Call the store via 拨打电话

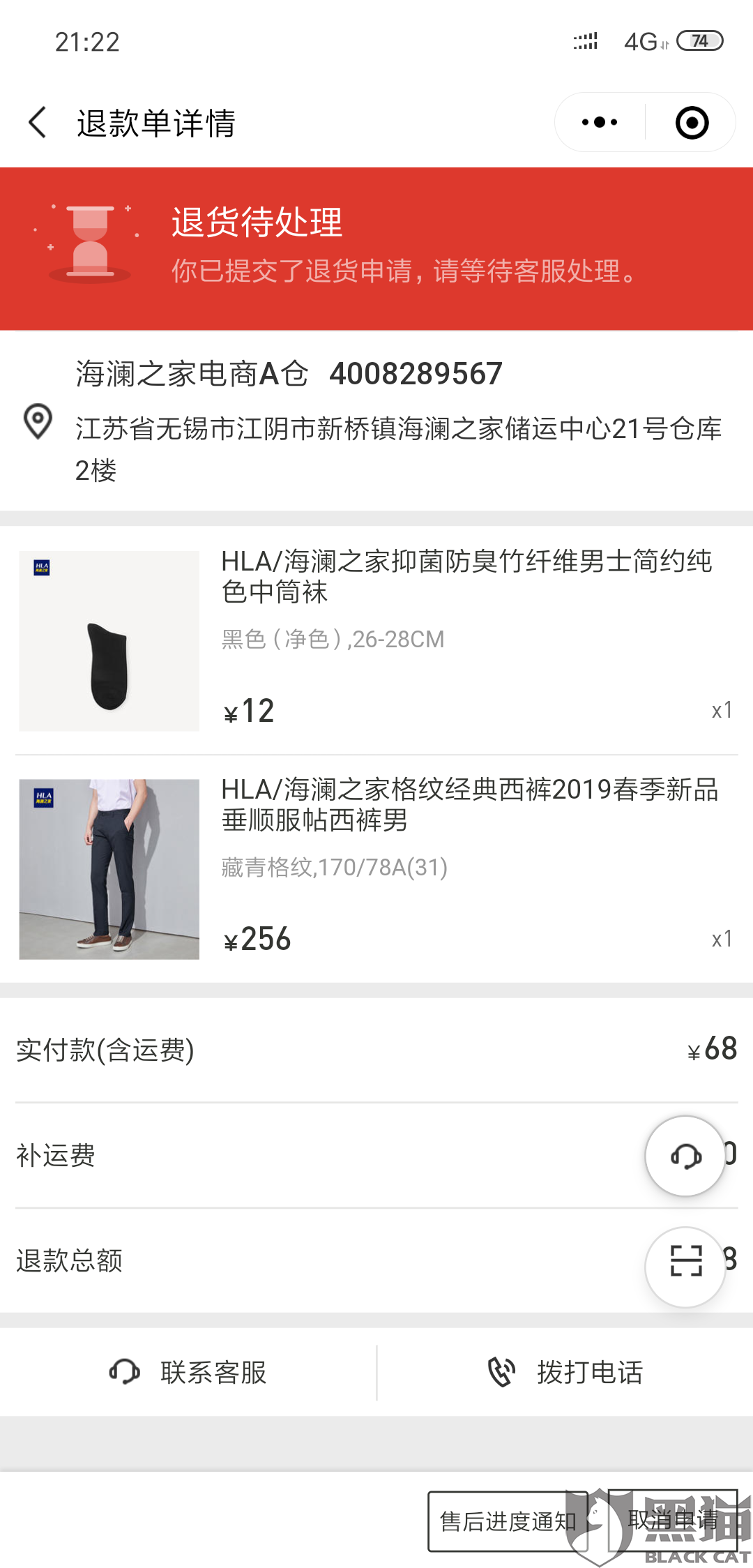[x=565, y=1372]
